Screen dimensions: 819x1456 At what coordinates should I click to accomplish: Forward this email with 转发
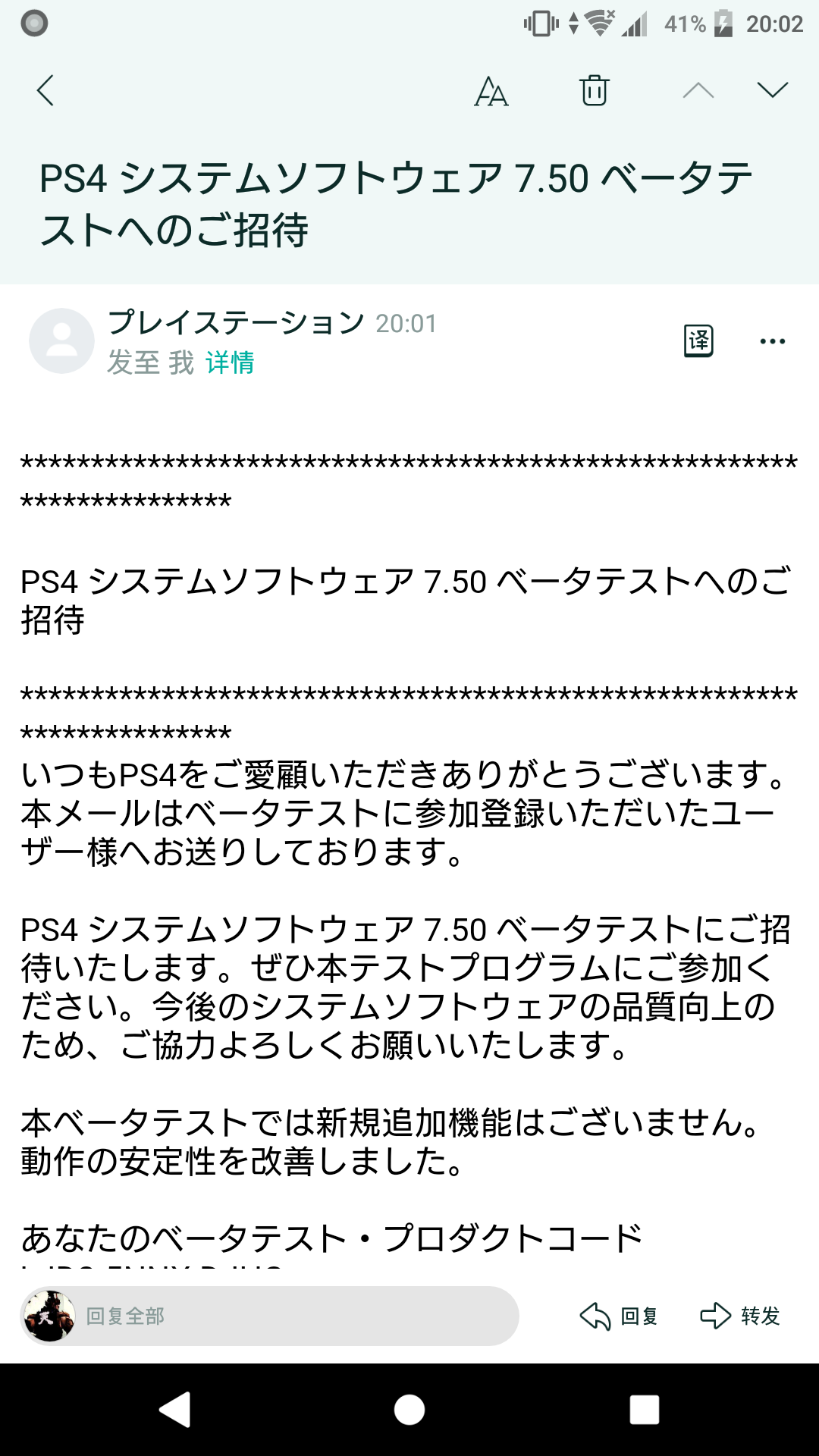click(x=740, y=1316)
